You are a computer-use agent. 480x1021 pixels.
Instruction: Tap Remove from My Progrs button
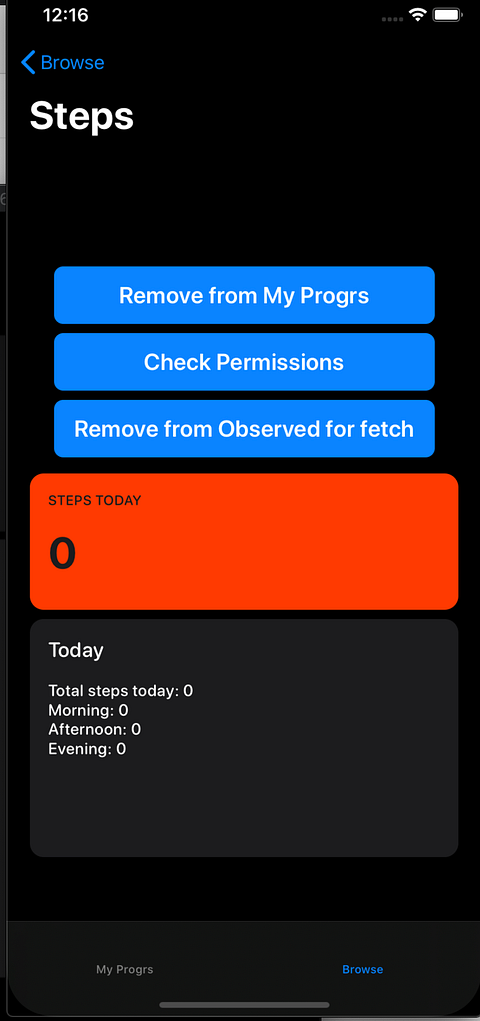pos(244,295)
